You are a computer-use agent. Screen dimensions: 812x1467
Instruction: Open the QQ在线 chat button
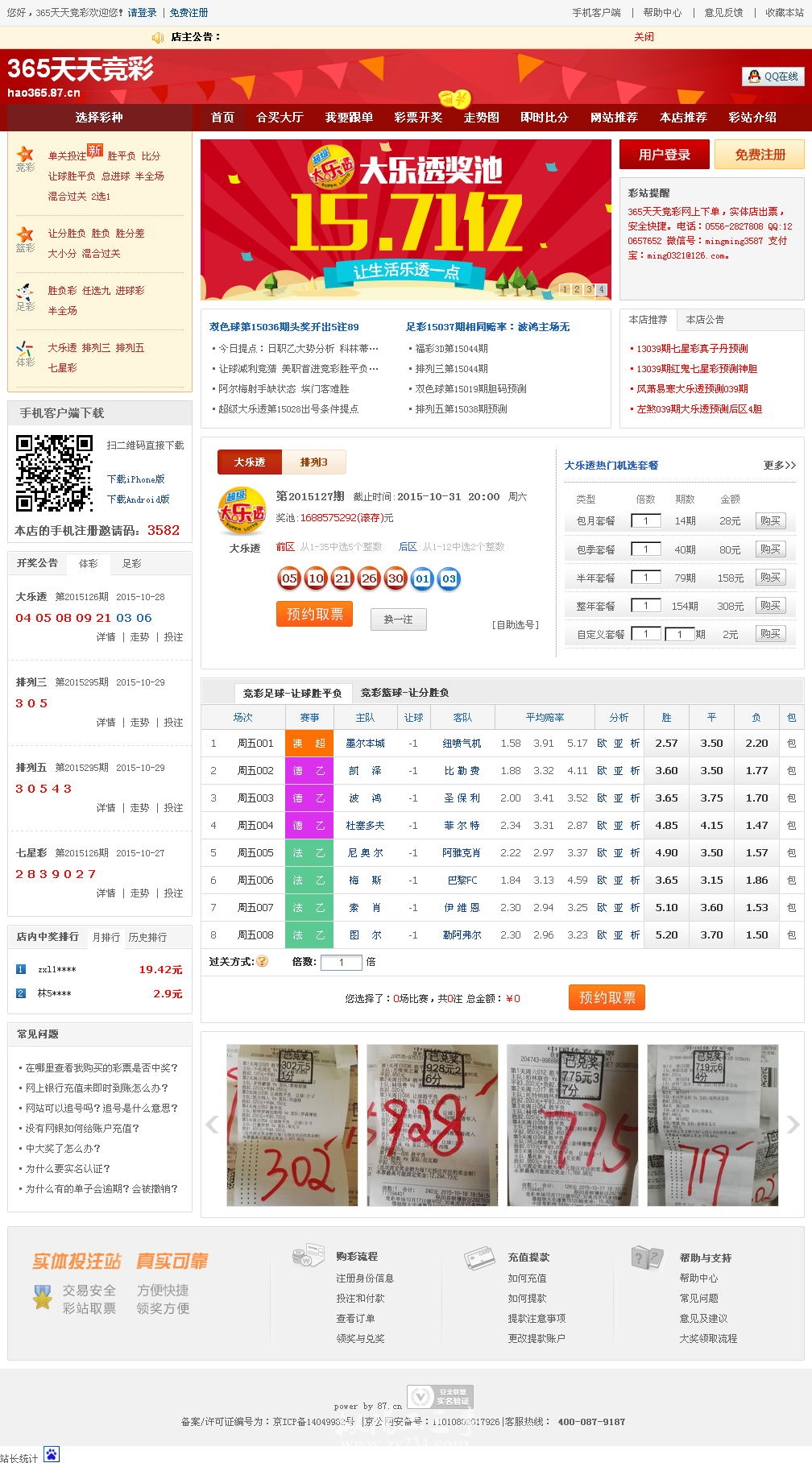tap(773, 77)
